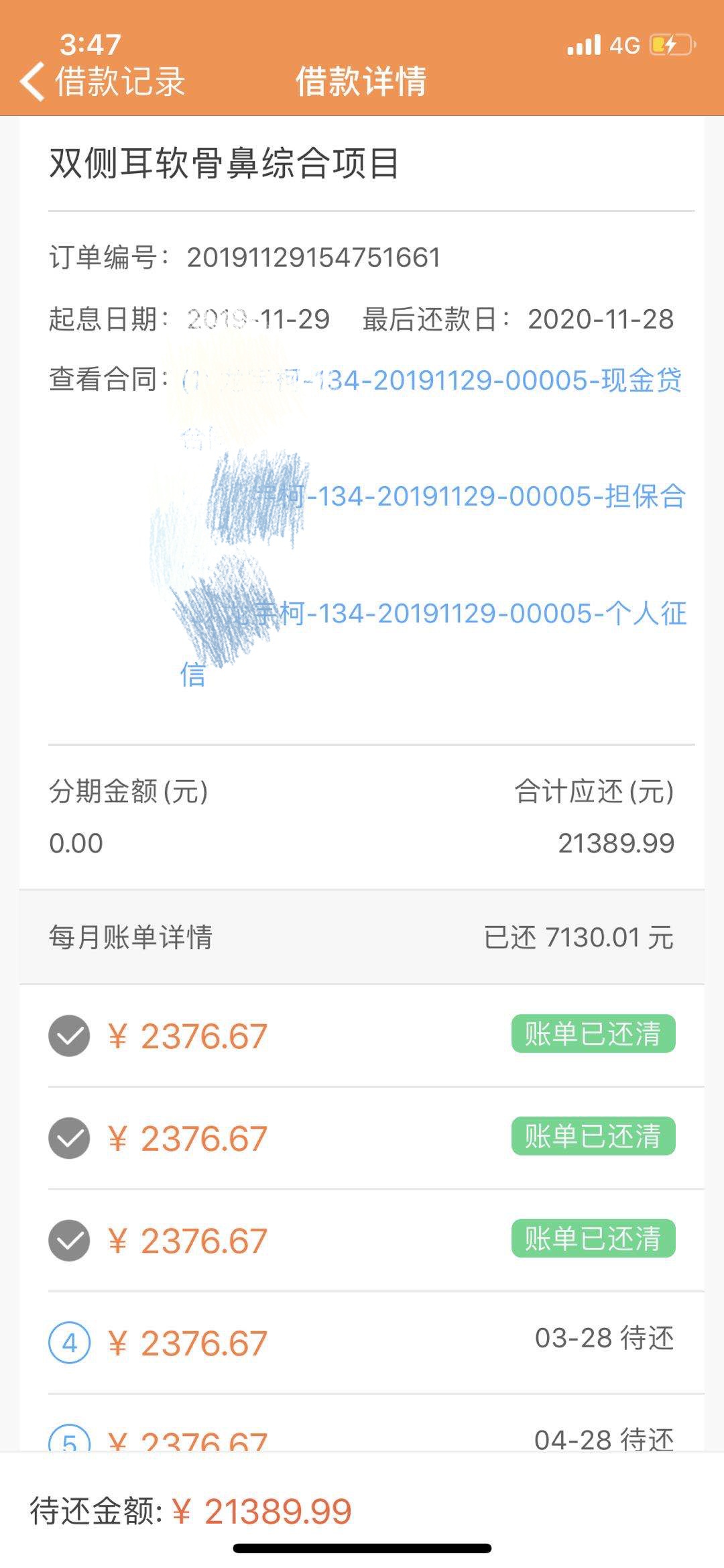This screenshot has width=724, height=1568.
Task: Open the 04-28 待还 installment row
Action: point(362,1423)
